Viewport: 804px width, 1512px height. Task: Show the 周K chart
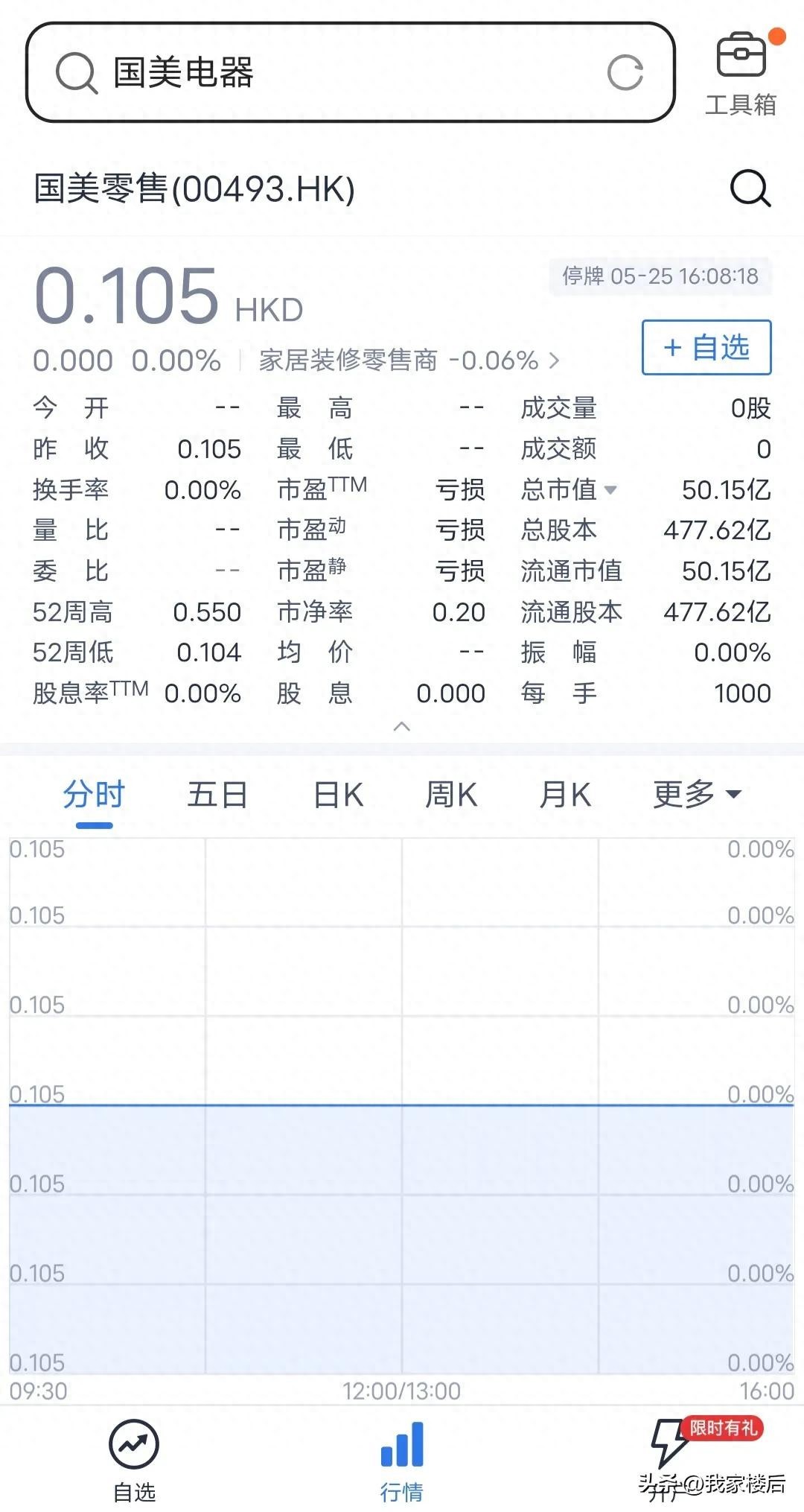click(x=451, y=795)
